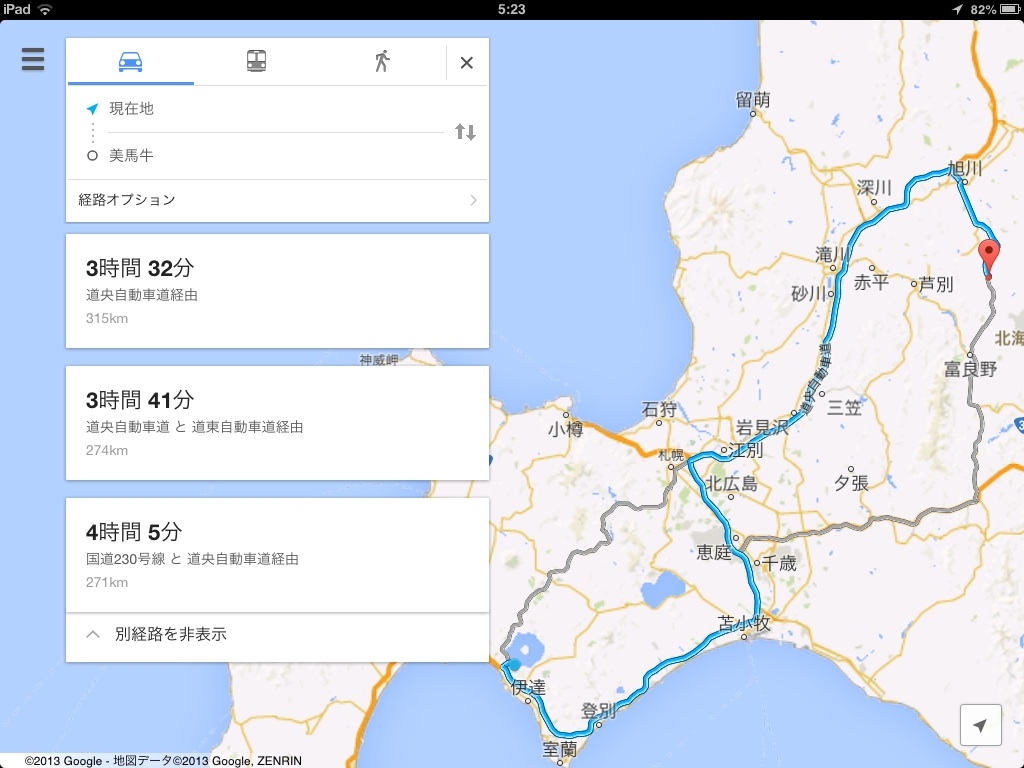The width and height of the screenshot is (1024, 768).
Task: Center map on my current location
Action: [x=980, y=726]
